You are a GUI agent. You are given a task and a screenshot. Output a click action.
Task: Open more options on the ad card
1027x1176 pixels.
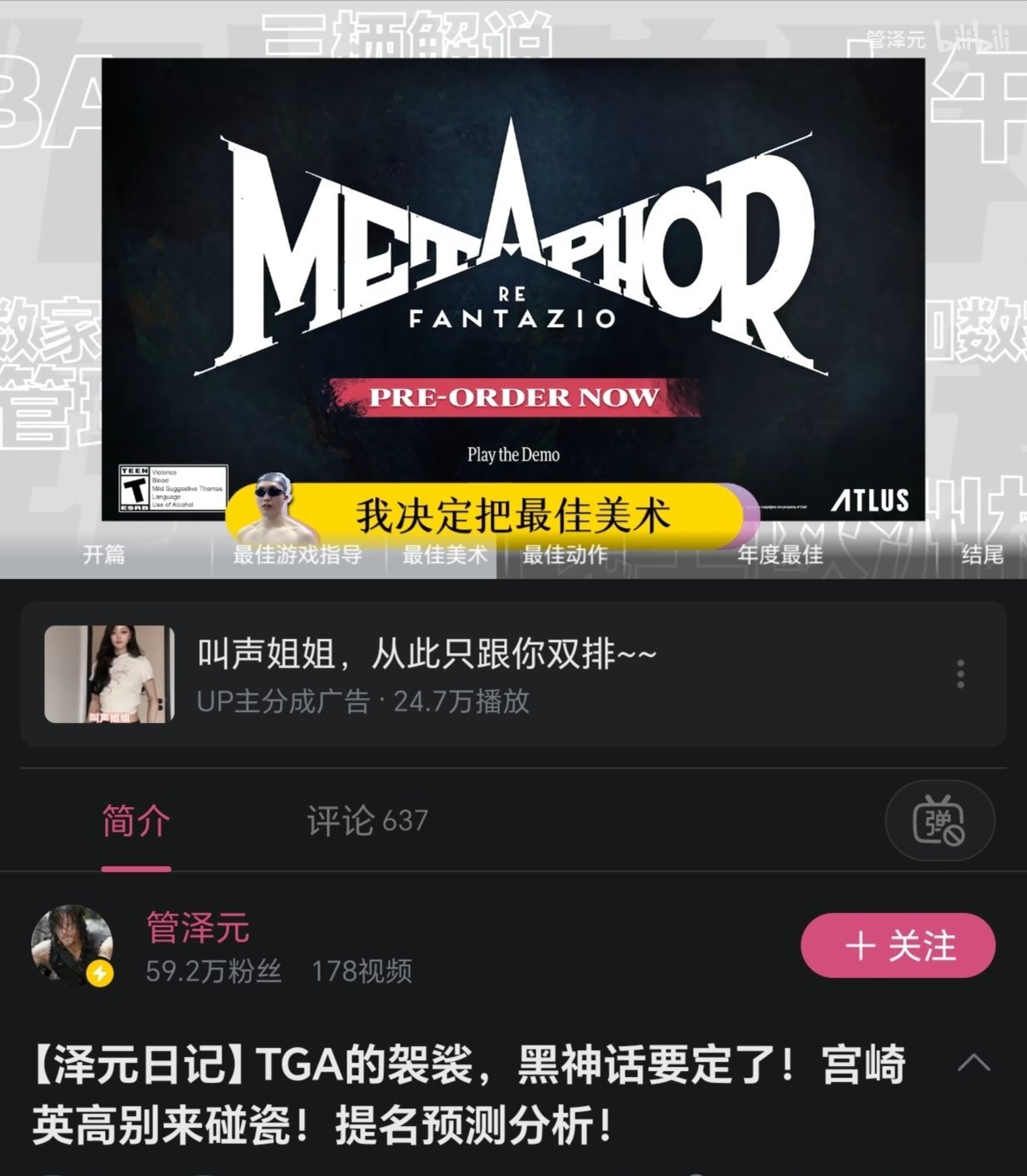click(960, 674)
